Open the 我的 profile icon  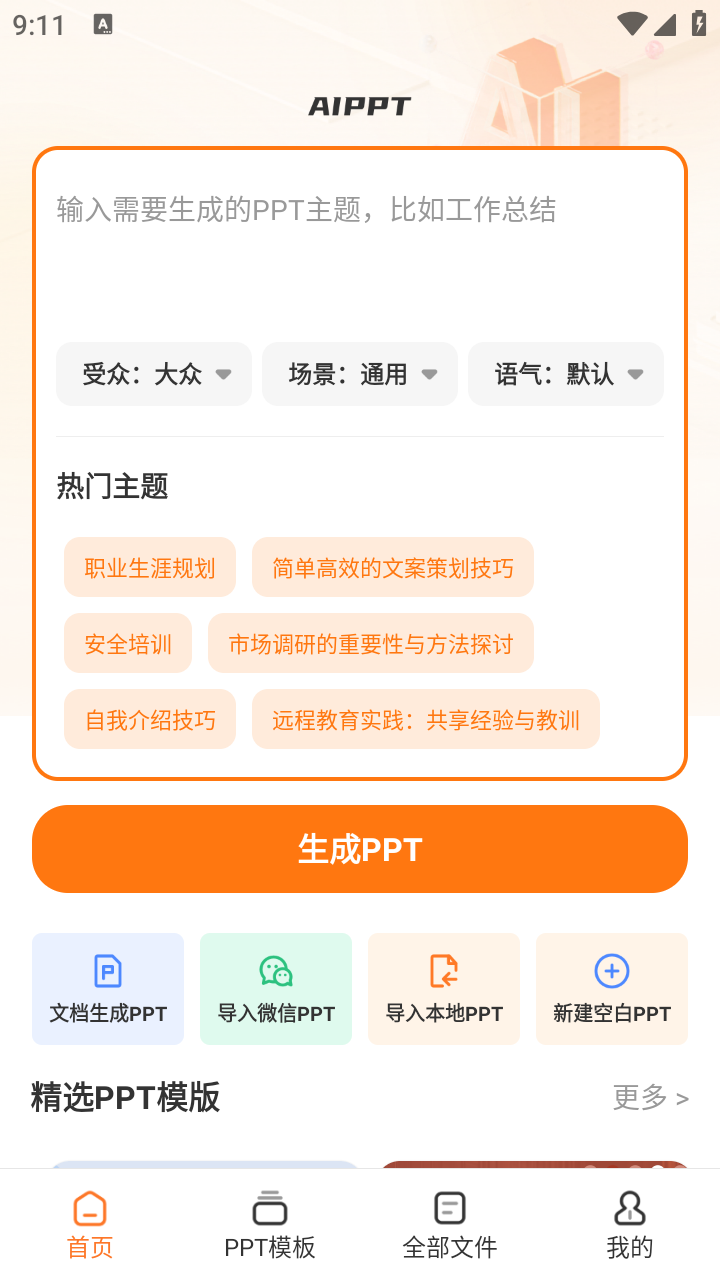coord(629,1208)
